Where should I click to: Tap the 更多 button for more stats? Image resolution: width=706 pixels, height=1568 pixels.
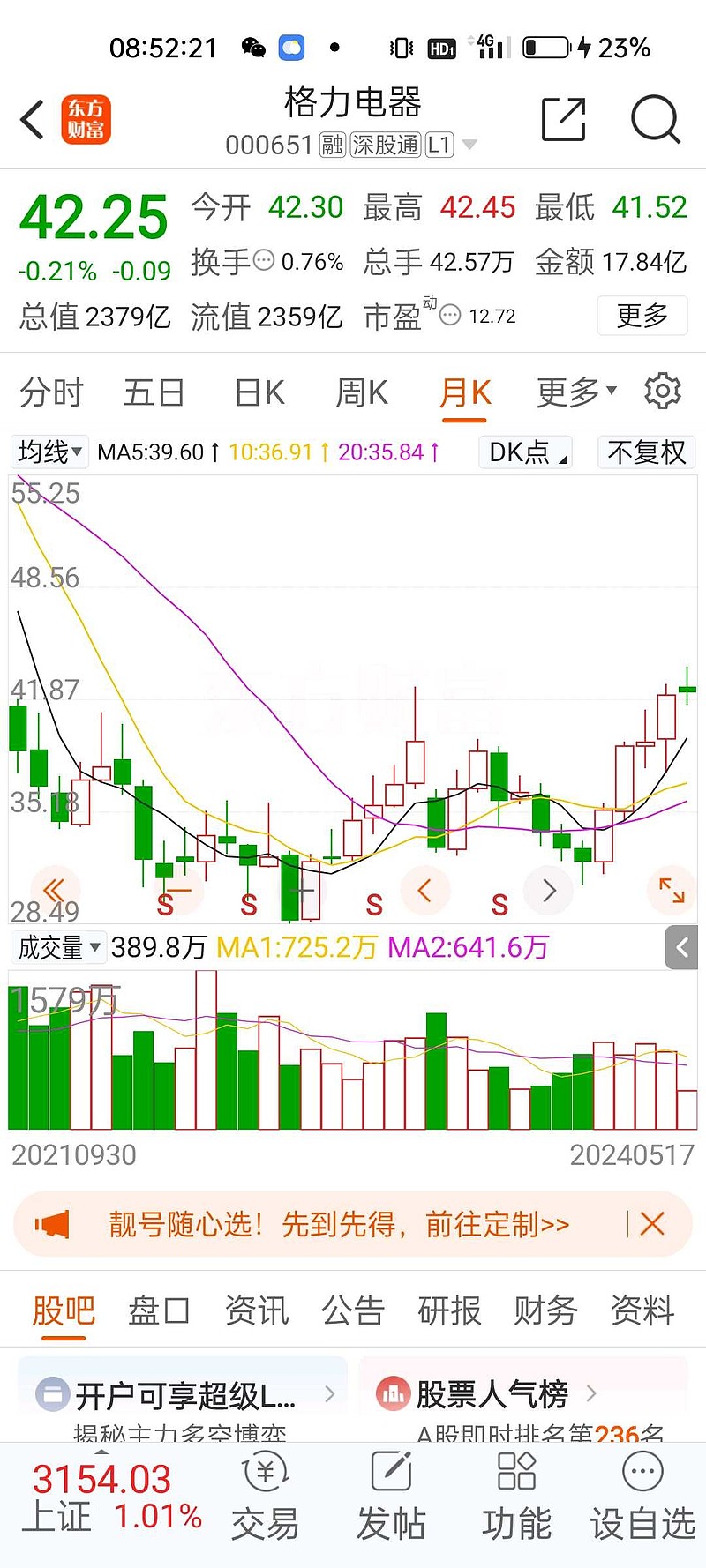point(642,316)
